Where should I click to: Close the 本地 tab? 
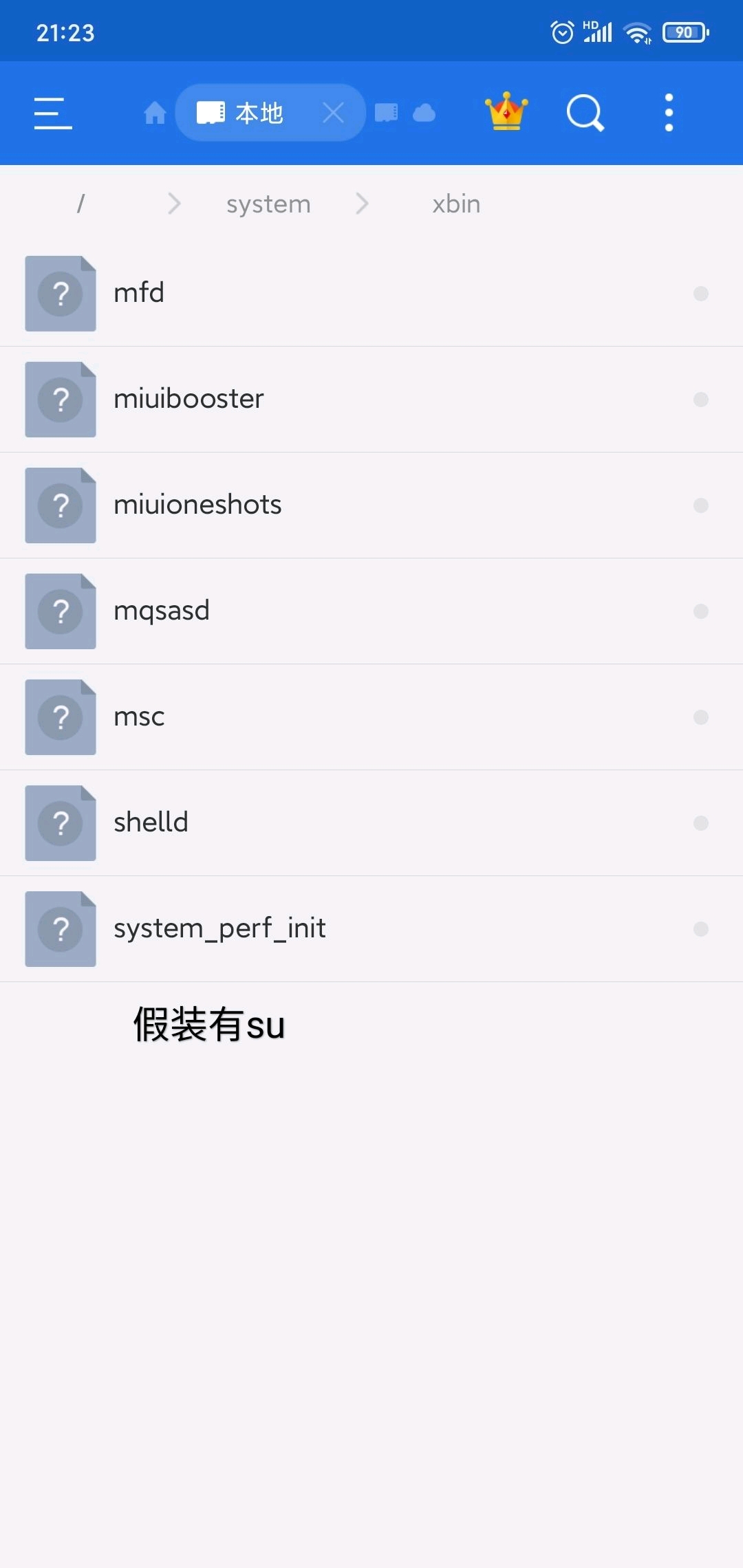click(333, 113)
